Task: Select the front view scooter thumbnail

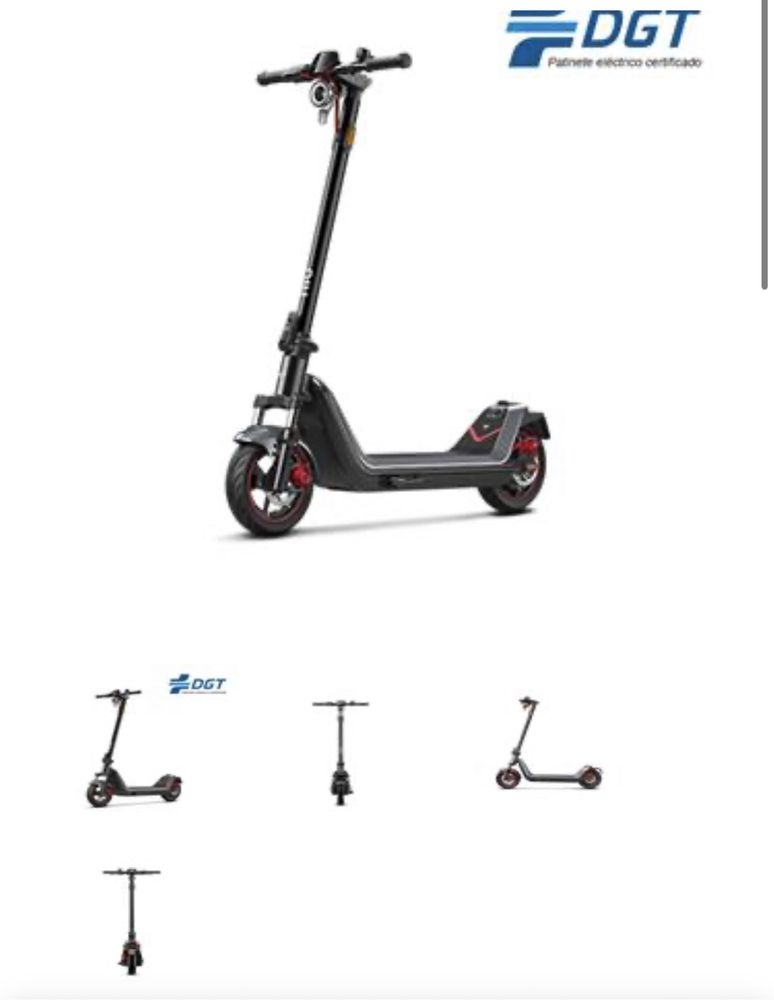Action: (x=341, y=751)
